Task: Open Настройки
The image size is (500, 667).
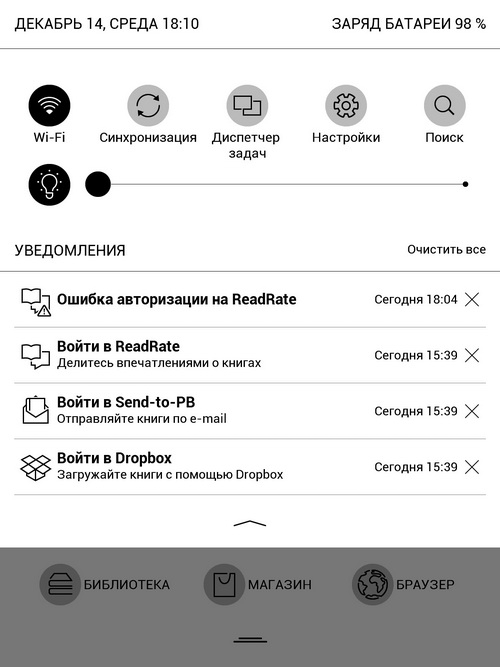Action: tap(346, 105)
